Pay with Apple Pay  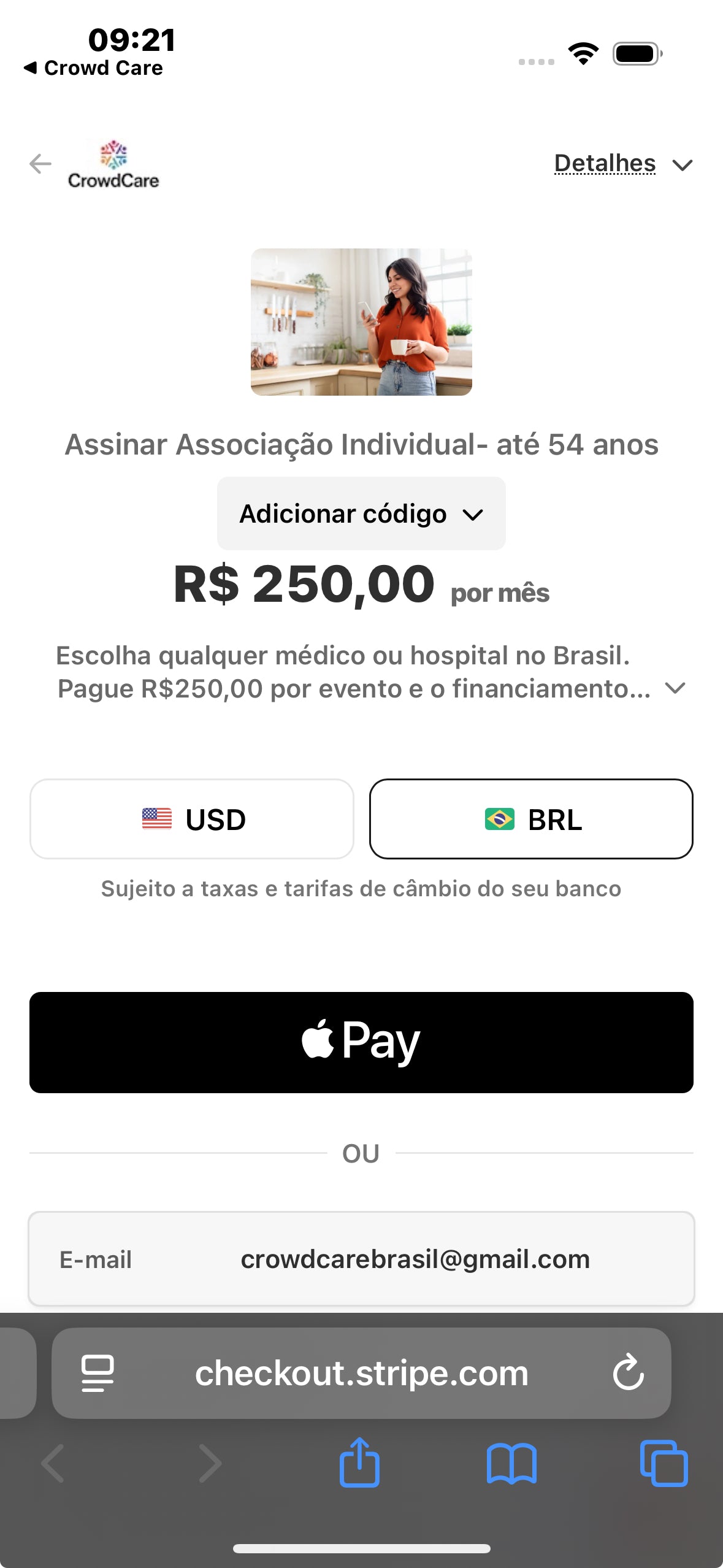point(361,1042)
